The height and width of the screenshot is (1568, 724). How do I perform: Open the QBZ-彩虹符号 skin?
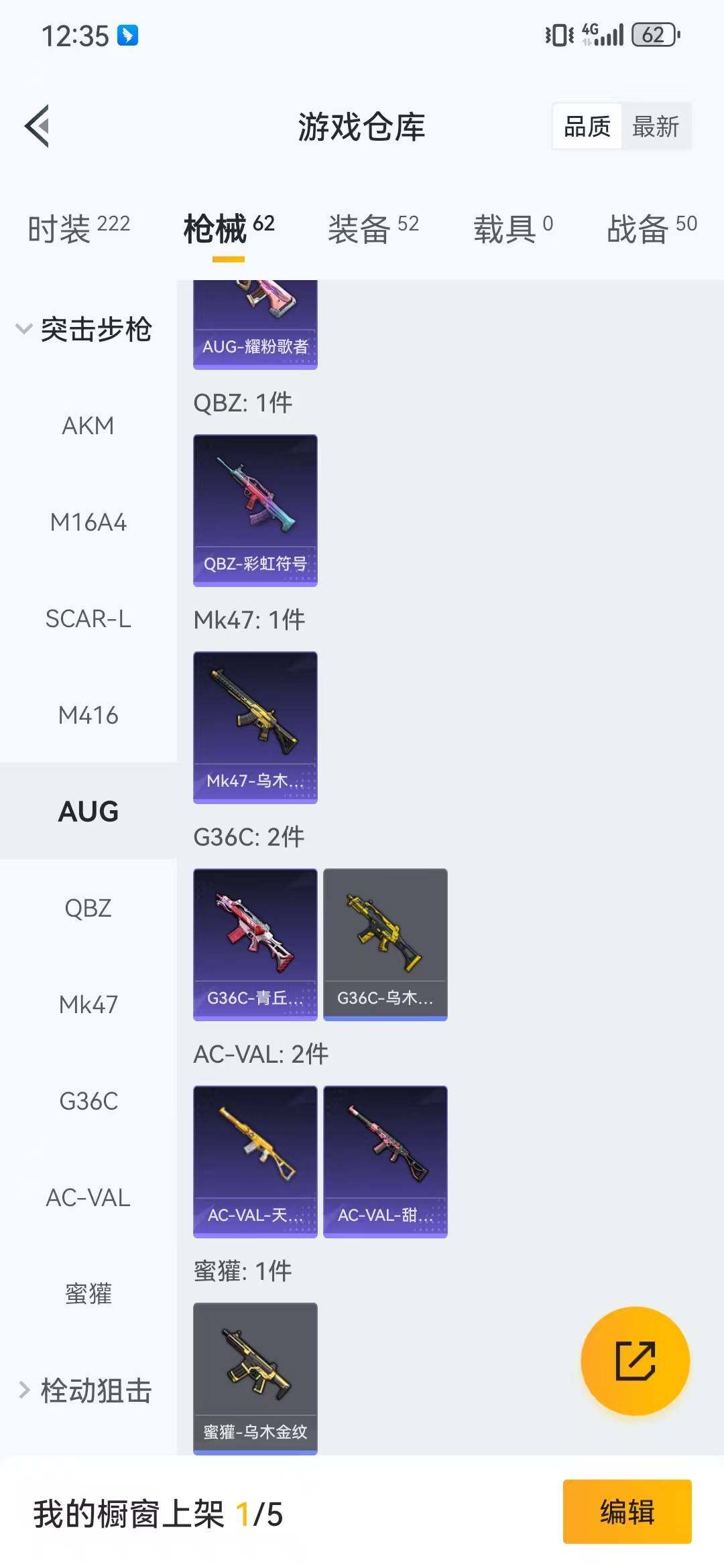pos(255,511)
